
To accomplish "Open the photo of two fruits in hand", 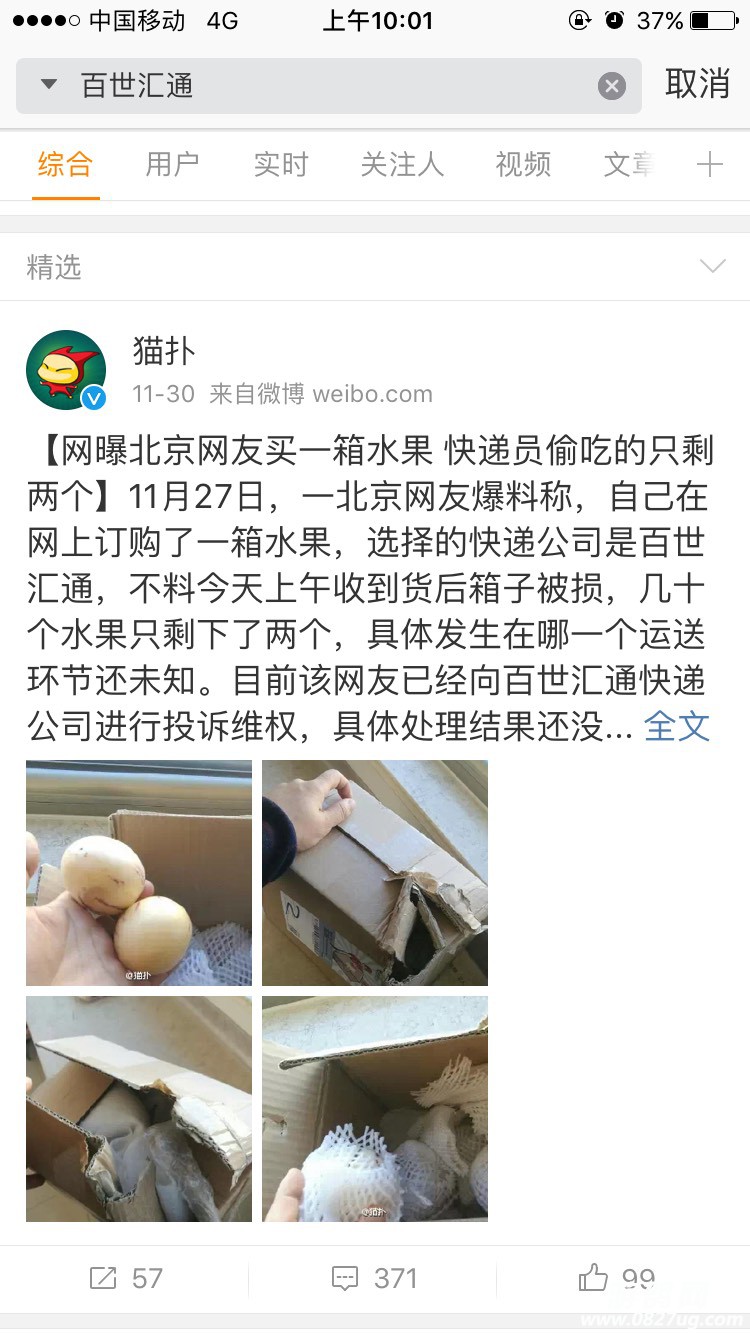I will tap(139, 873).
